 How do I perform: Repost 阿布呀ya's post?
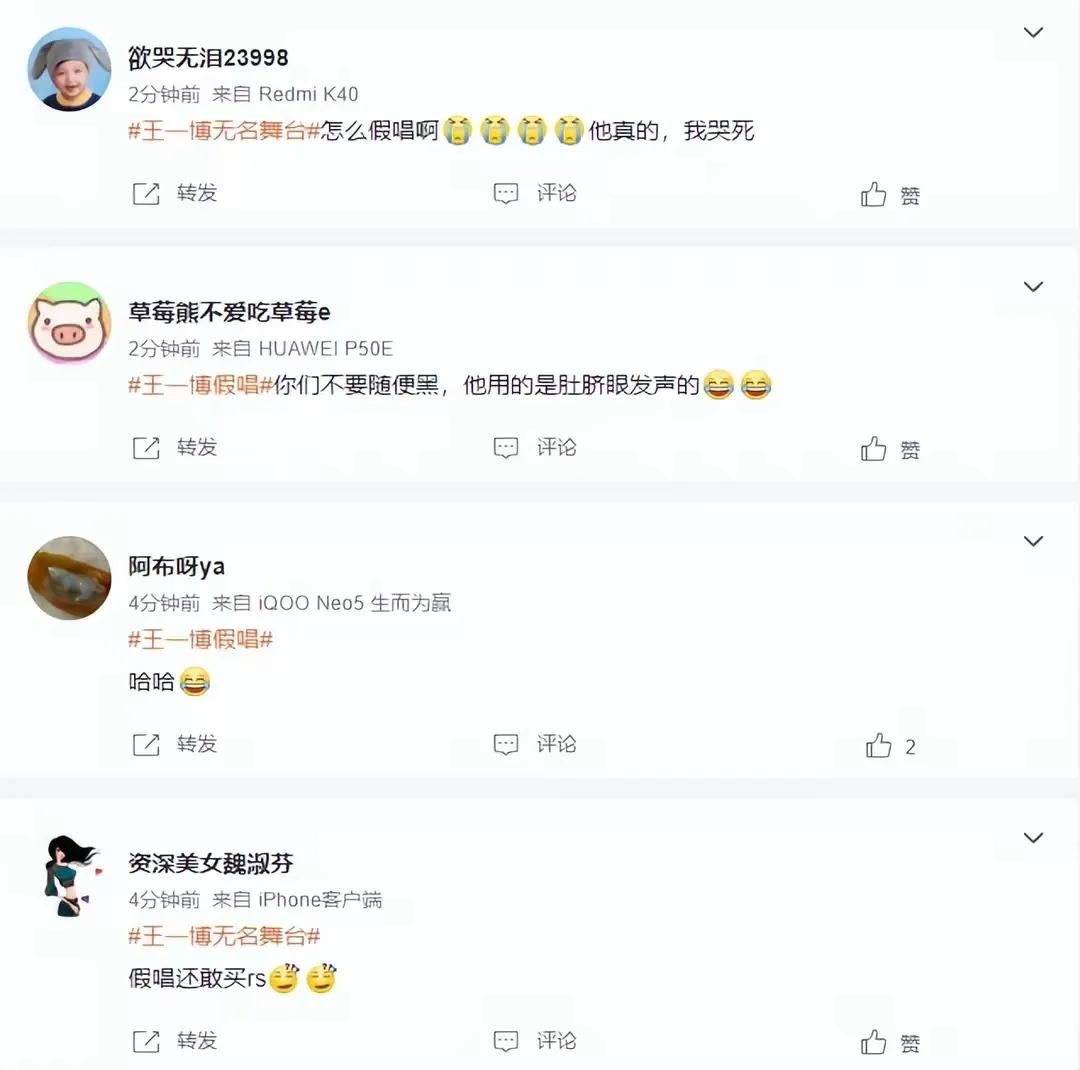click(x=175, y=744)
